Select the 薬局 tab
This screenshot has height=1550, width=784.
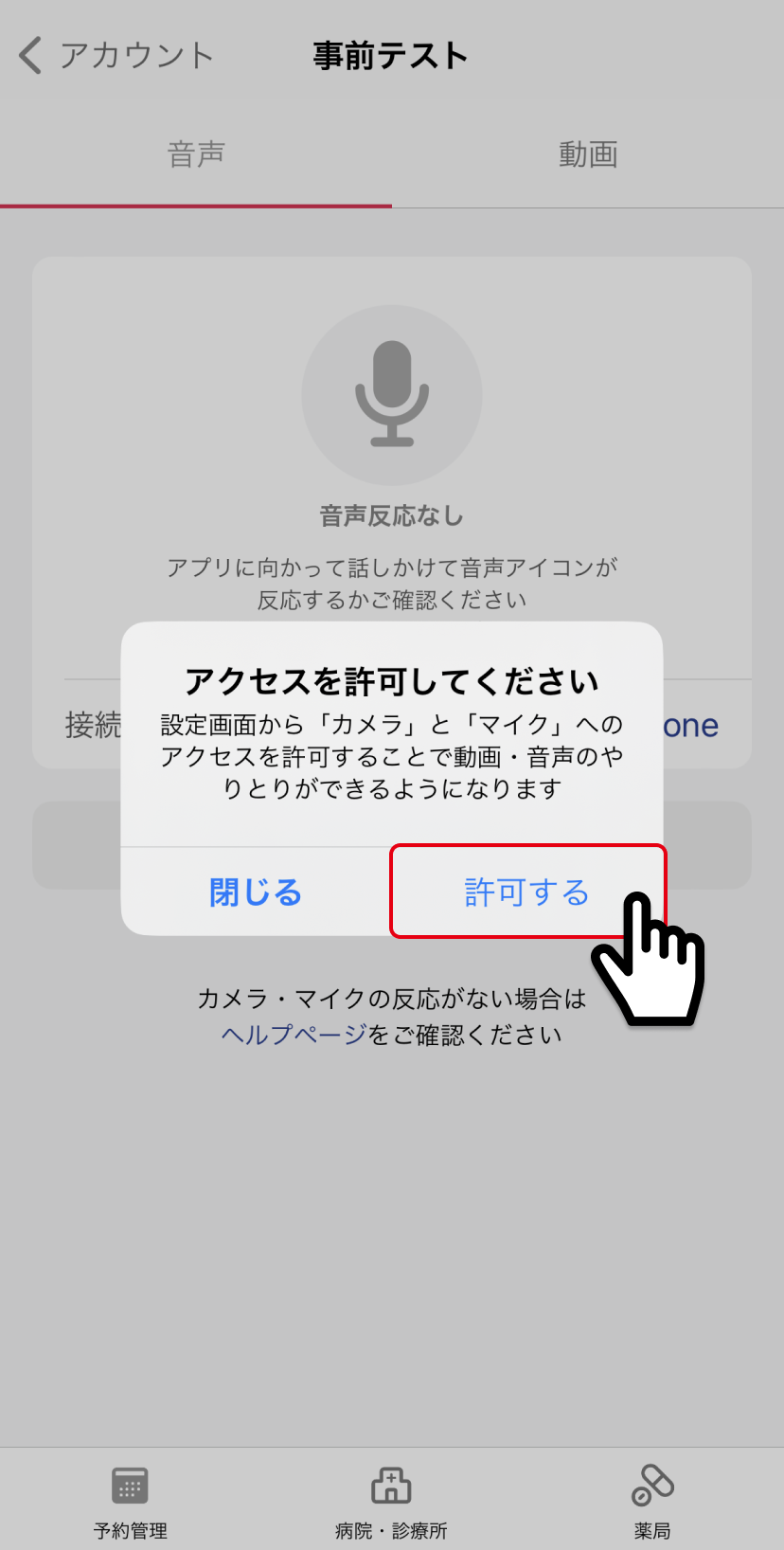pos(652,1501)
